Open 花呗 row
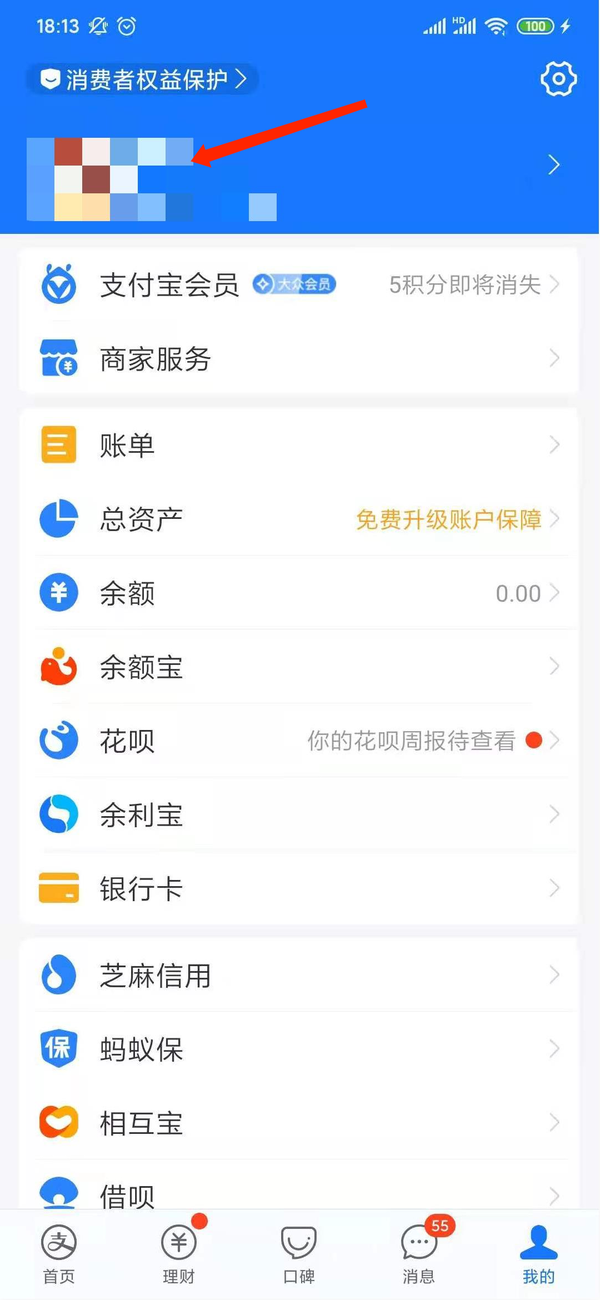This screenshot has width=600, height=1300. 299,741
